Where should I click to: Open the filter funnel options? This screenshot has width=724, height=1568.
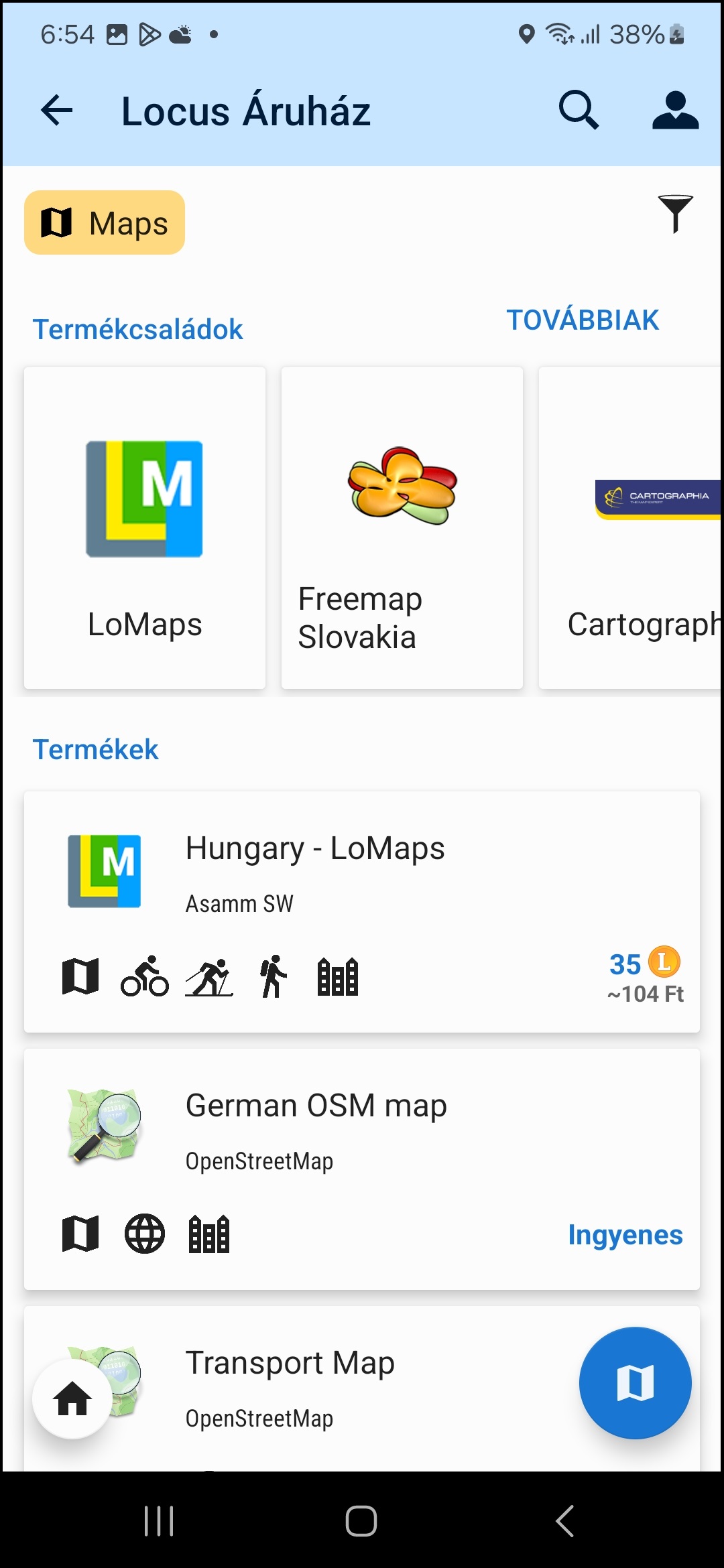(675, 214)
